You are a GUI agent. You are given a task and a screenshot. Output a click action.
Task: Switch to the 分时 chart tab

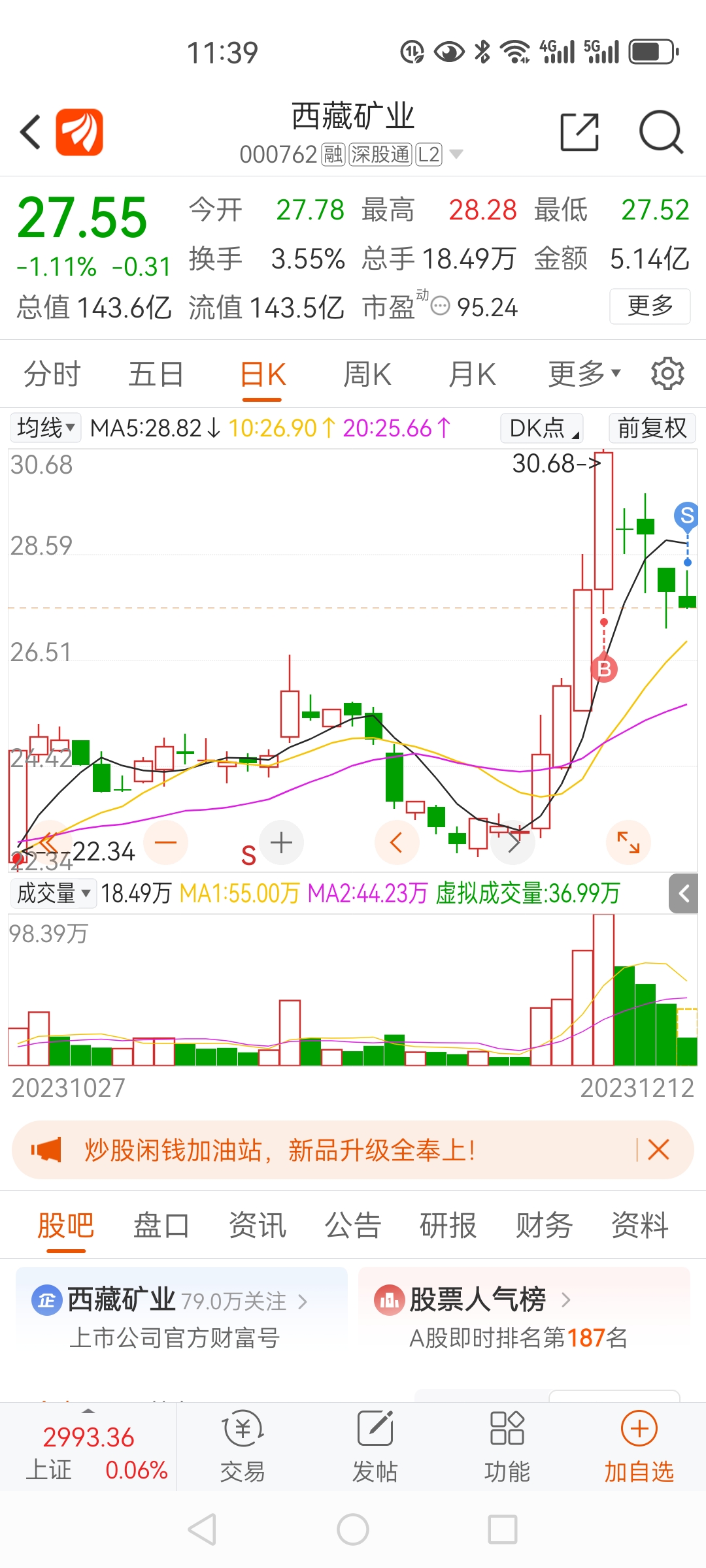[x=52, y=375]
